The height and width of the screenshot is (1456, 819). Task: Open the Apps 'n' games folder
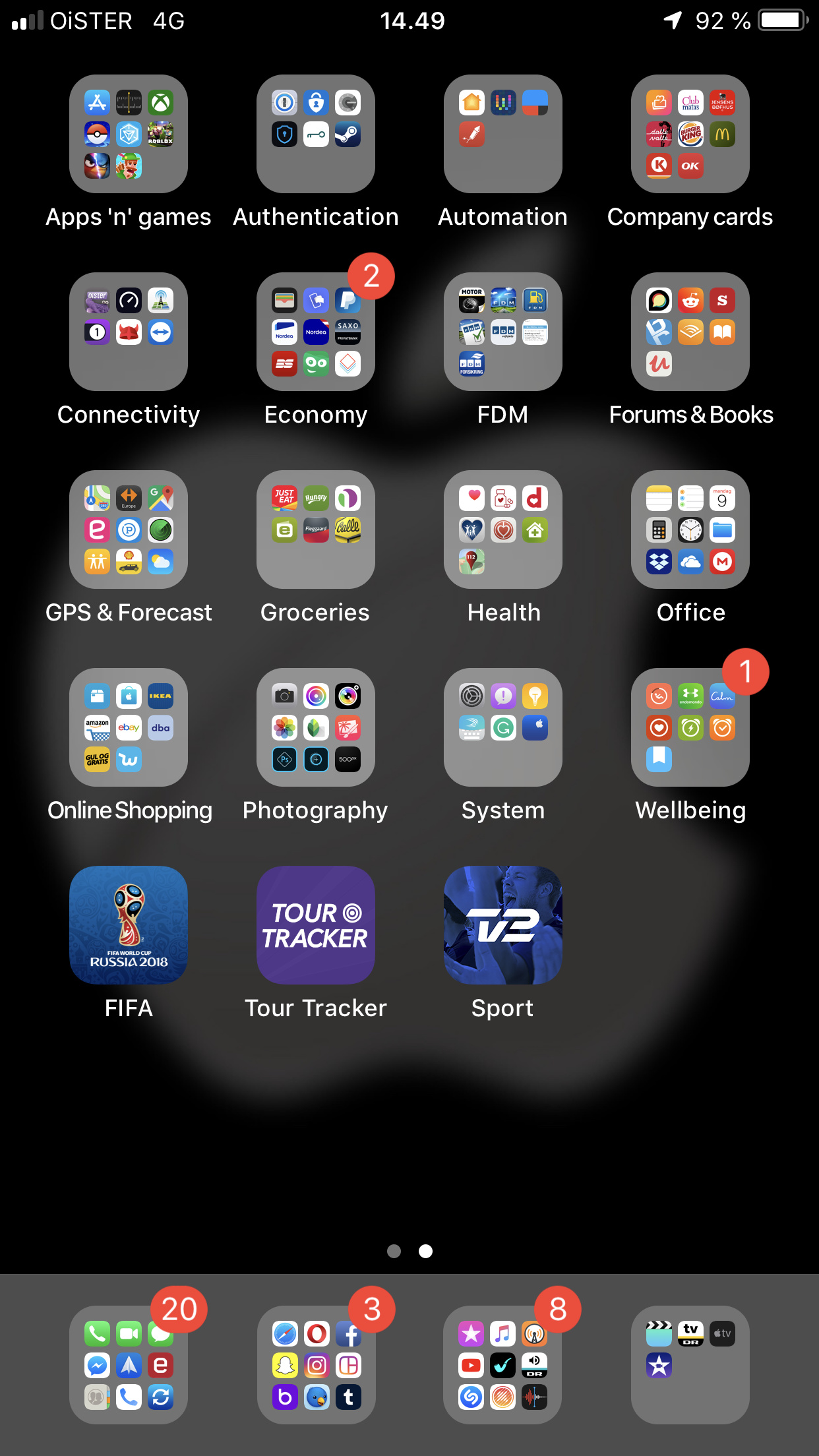[x=129, y=134]
